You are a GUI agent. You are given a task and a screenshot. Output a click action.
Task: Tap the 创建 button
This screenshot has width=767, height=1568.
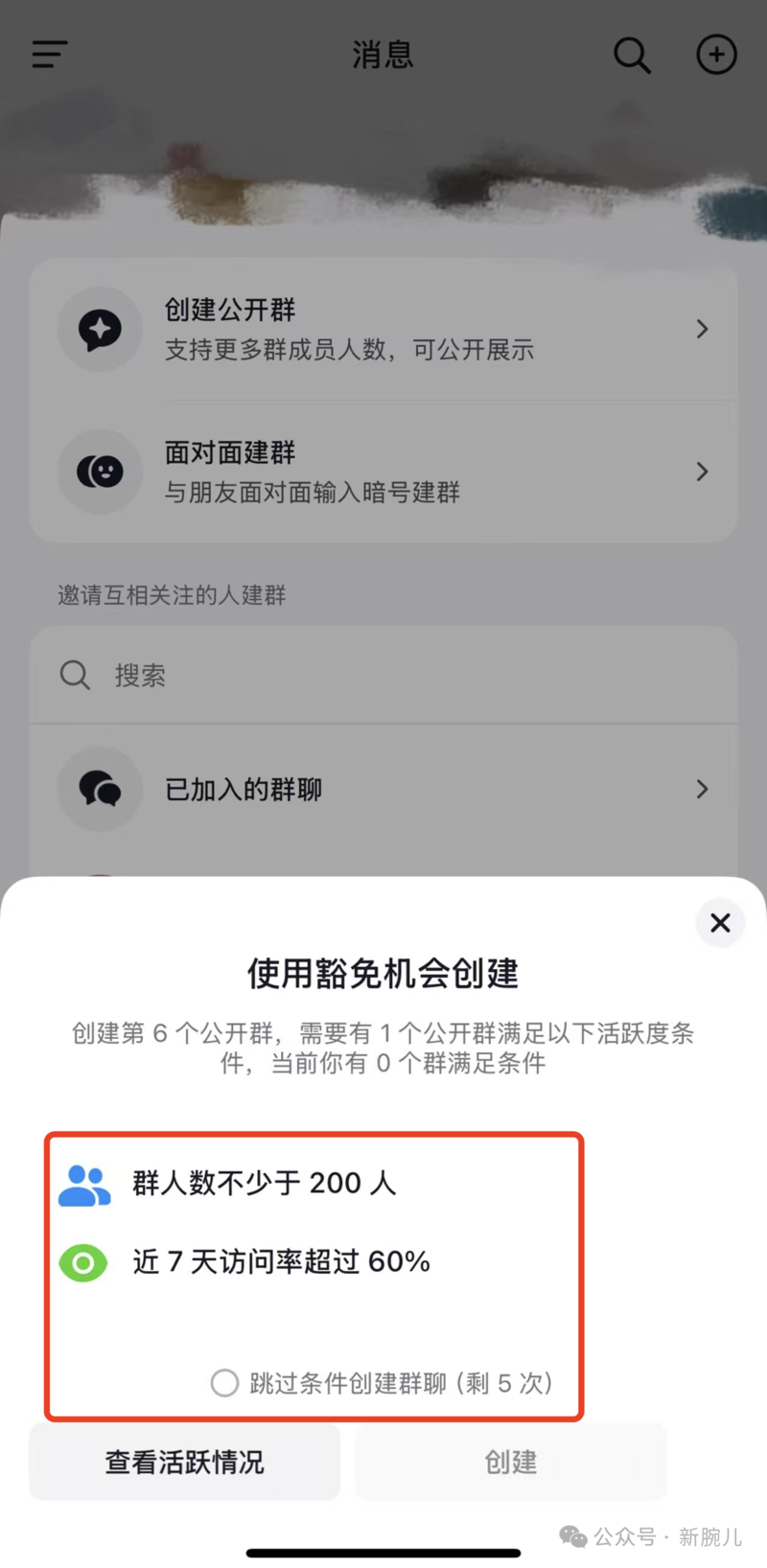tap(510, 1462)
